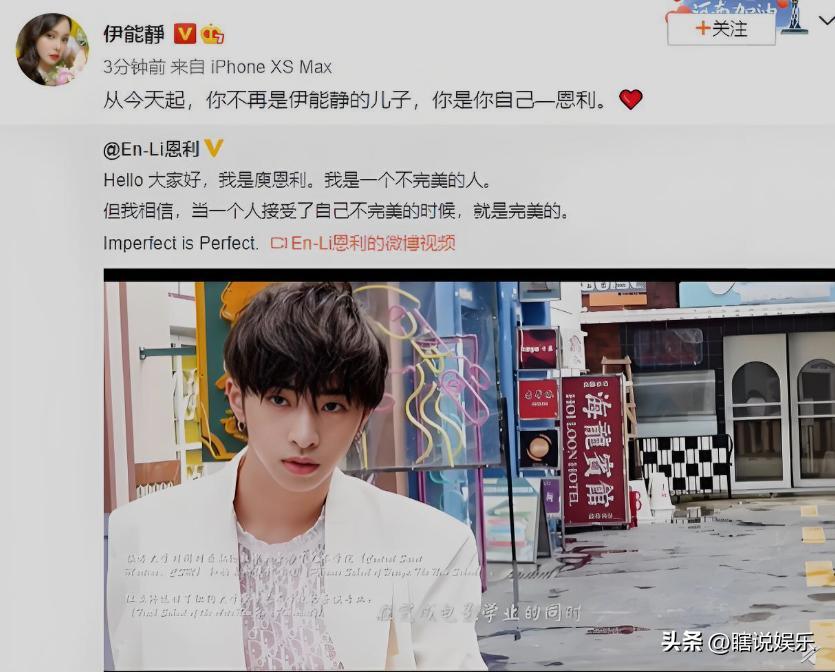The image size is (835, 672).
Task: Open the @En-Li恩利 mention
Action: click(151, 149)
